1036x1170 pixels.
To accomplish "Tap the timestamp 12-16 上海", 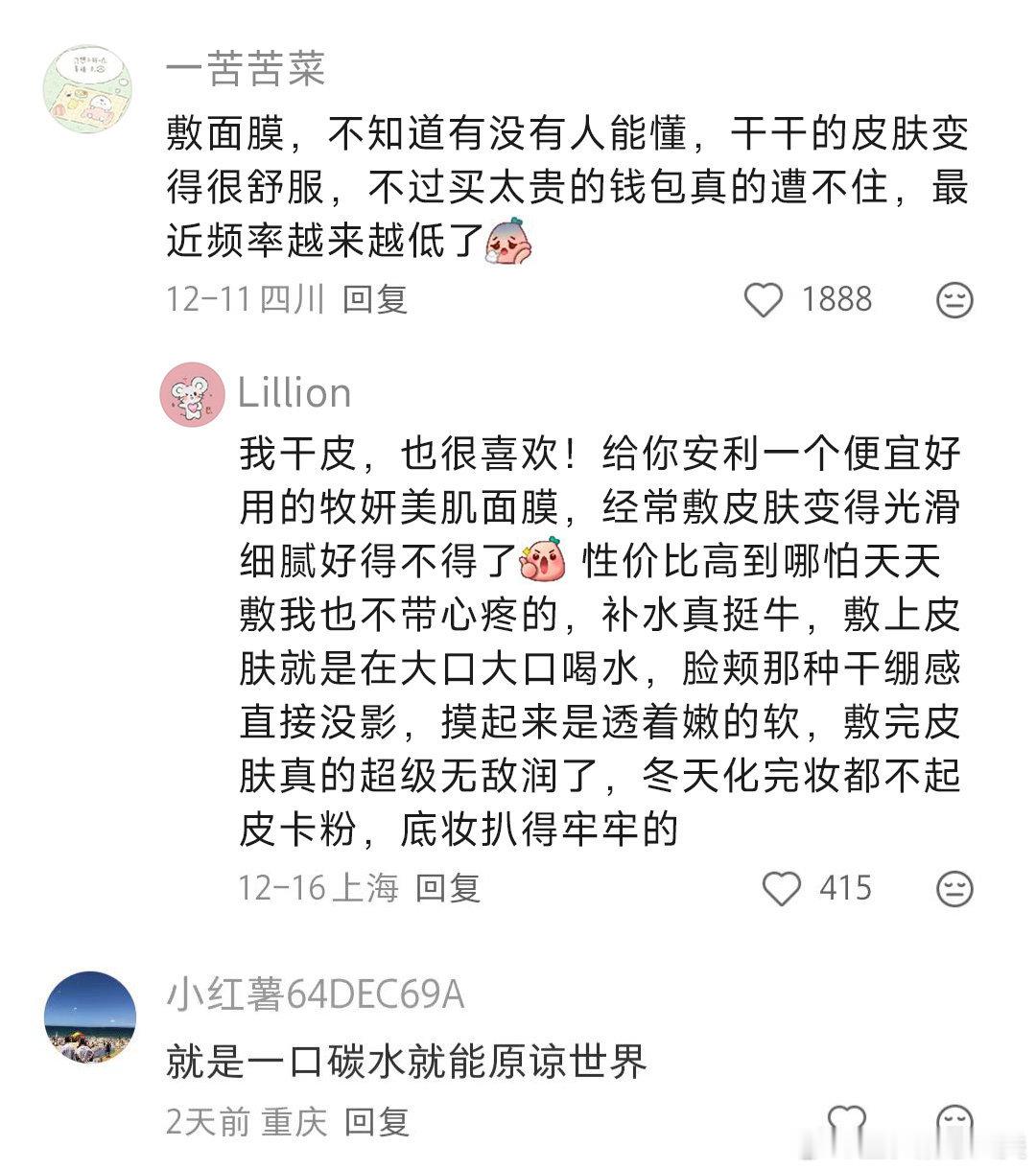I will (322, 890).
